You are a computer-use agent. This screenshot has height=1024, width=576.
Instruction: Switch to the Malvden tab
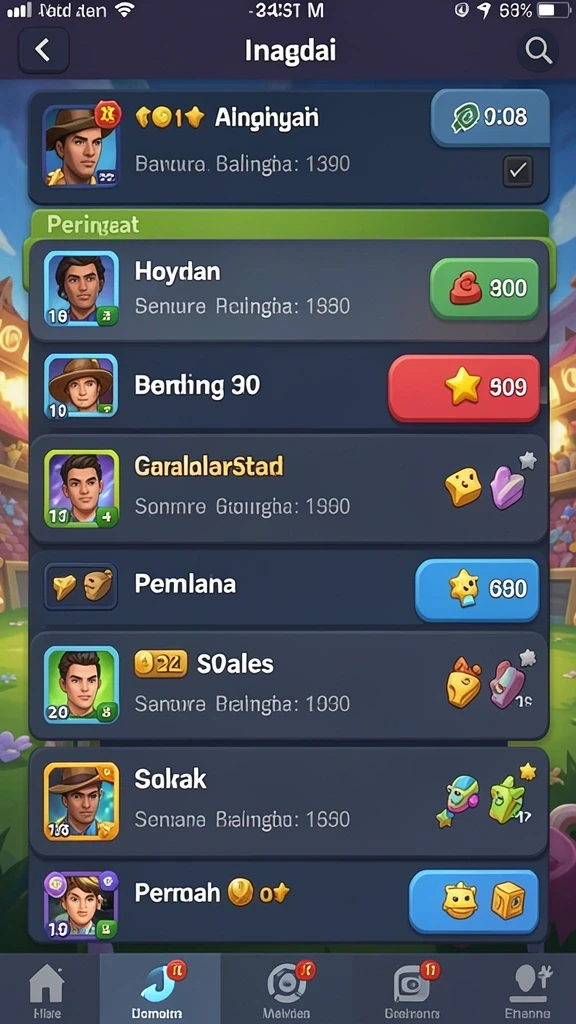click(x=286, y=989)
